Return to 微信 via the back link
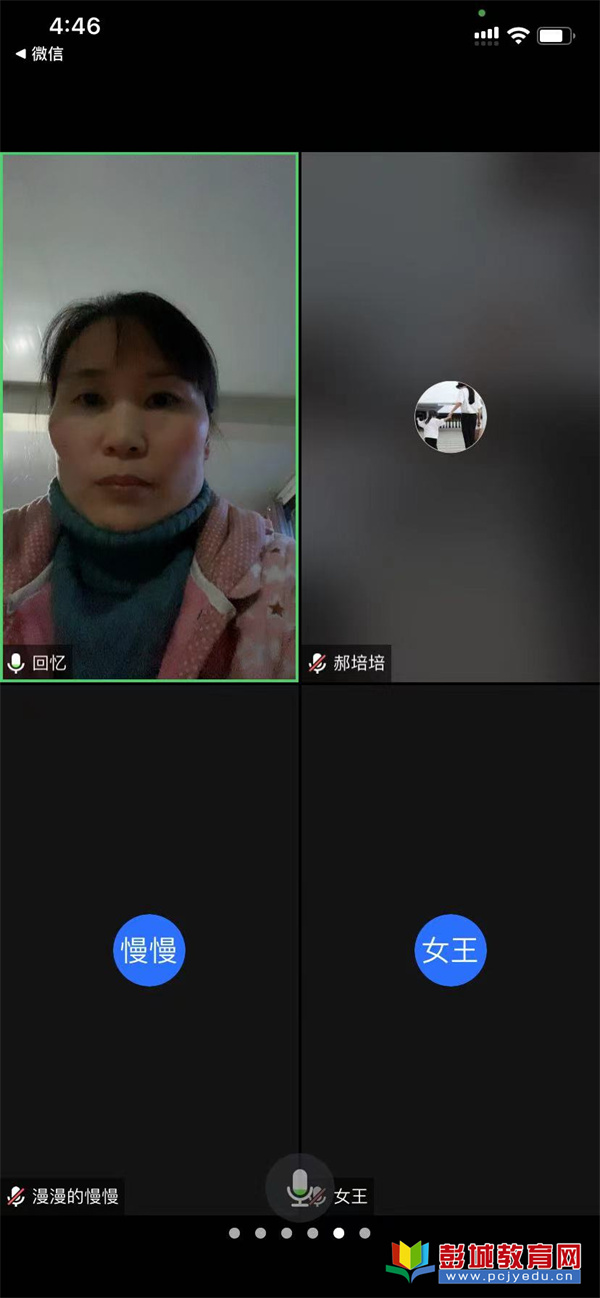The image size is (600, 1298). 40,54
